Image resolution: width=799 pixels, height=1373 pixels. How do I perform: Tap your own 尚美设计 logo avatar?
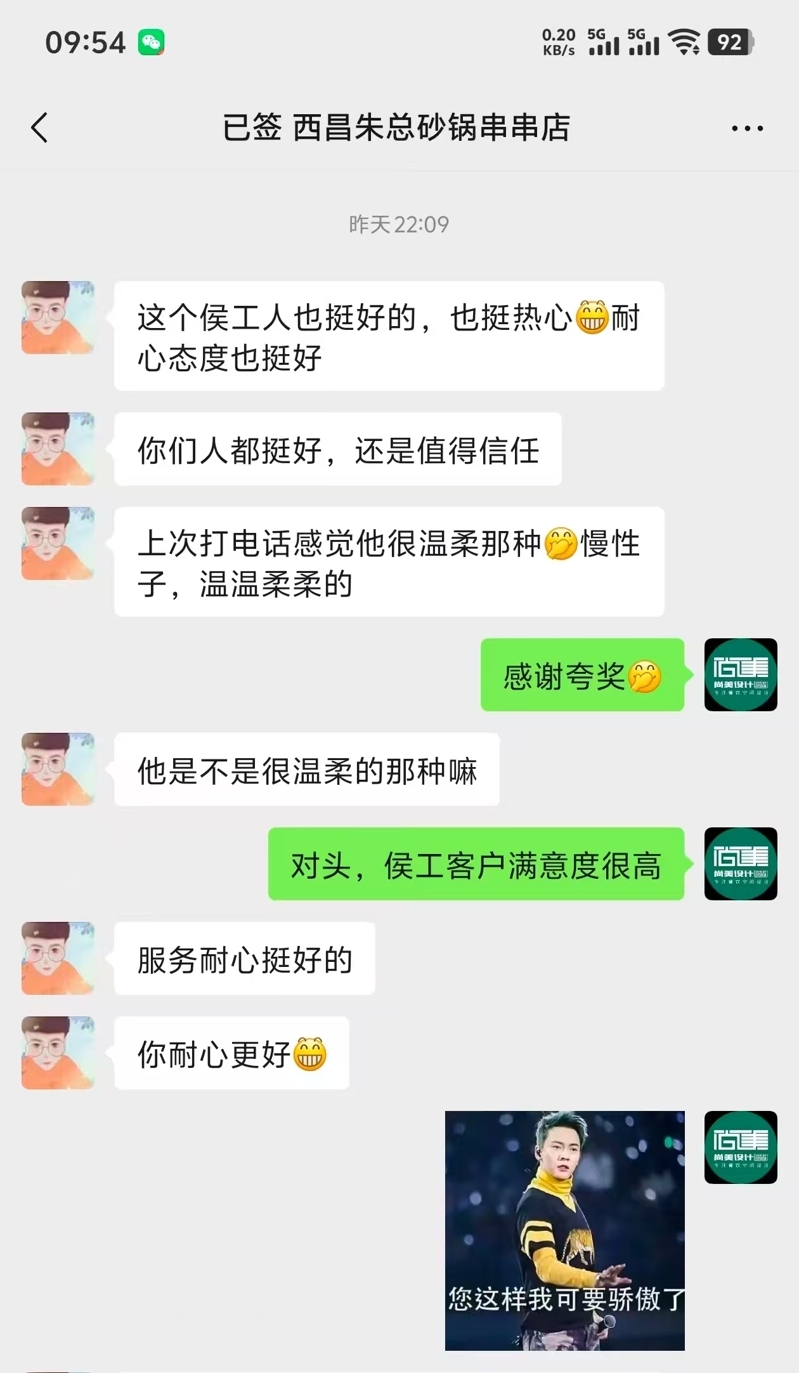pyautogui.click(x=741, y=675)
